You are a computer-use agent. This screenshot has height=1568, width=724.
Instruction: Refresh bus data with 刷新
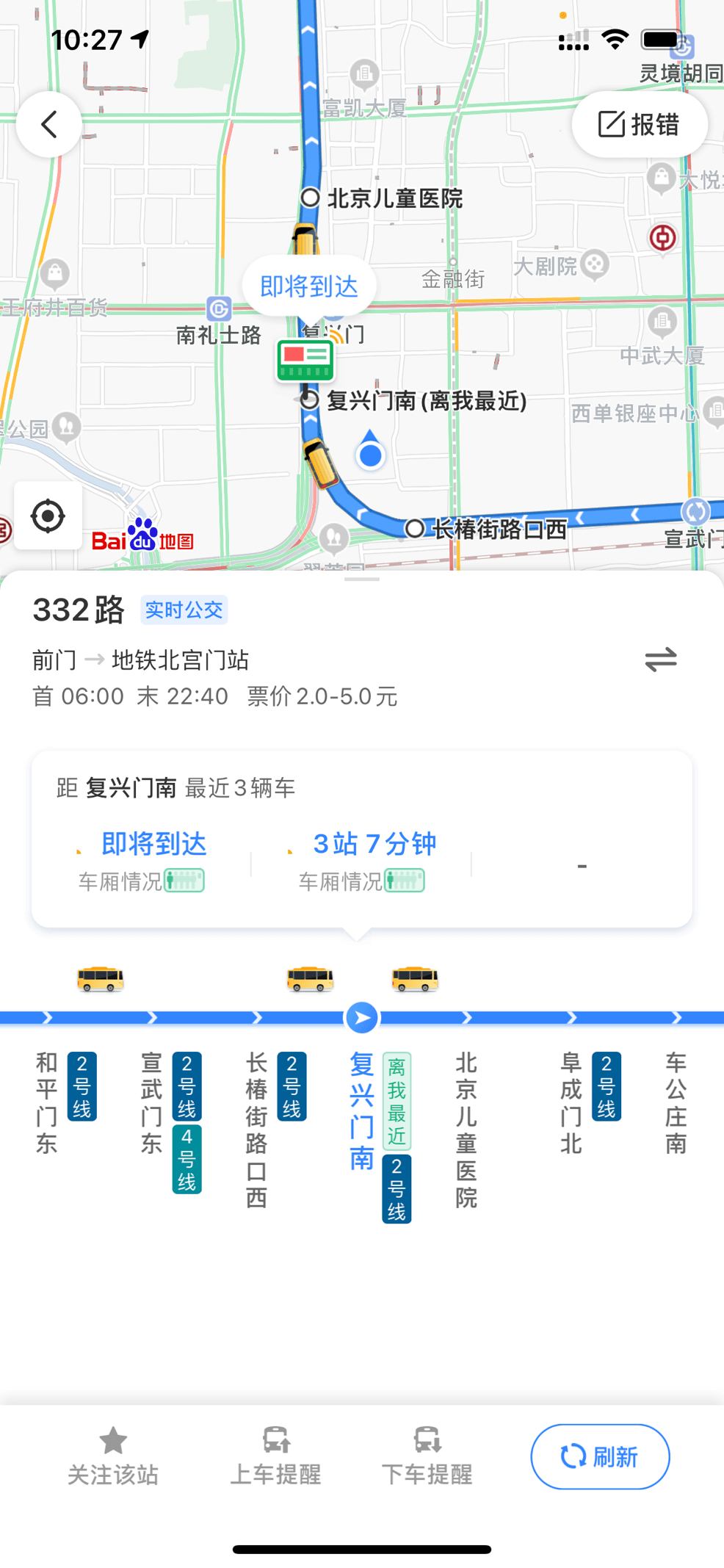600,1456
